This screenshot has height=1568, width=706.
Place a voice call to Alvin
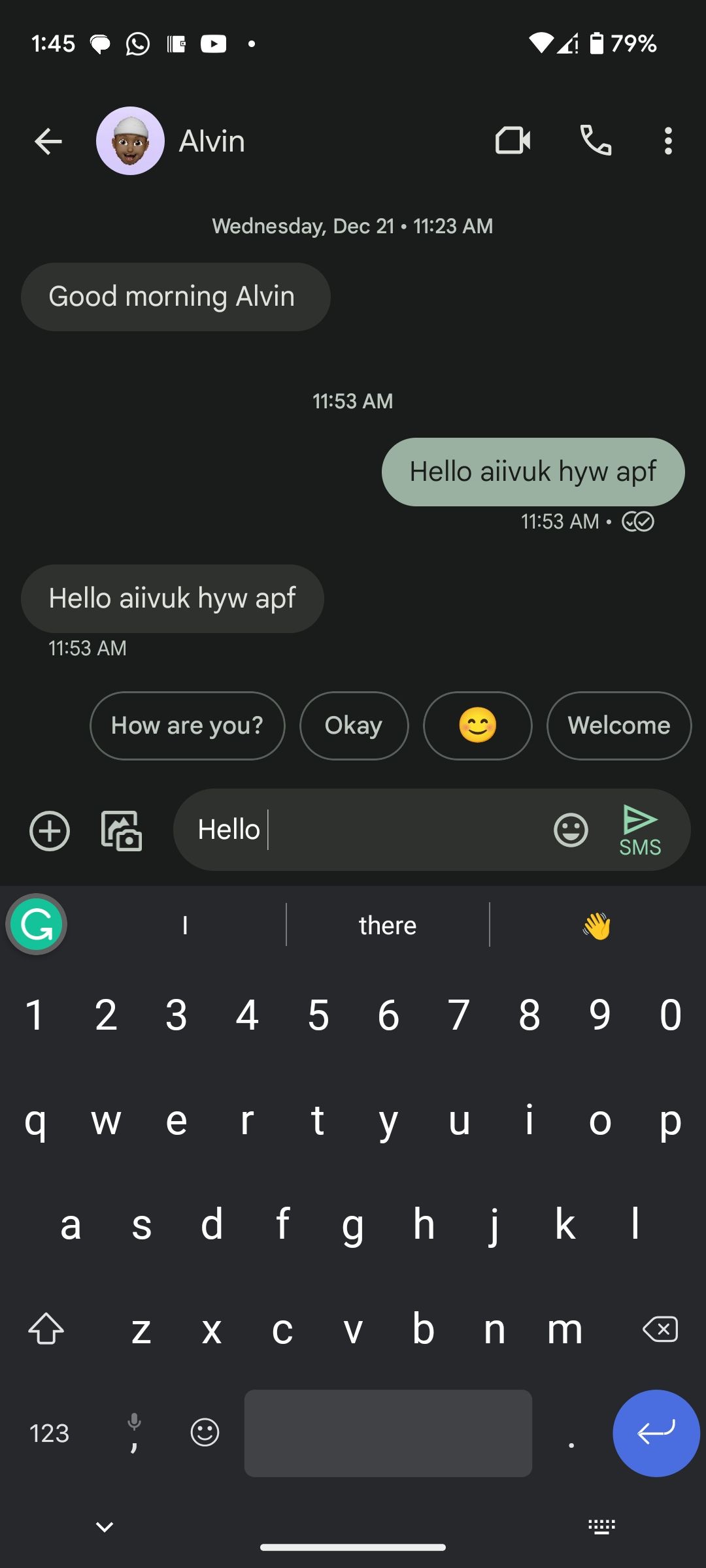click(596, 140)
